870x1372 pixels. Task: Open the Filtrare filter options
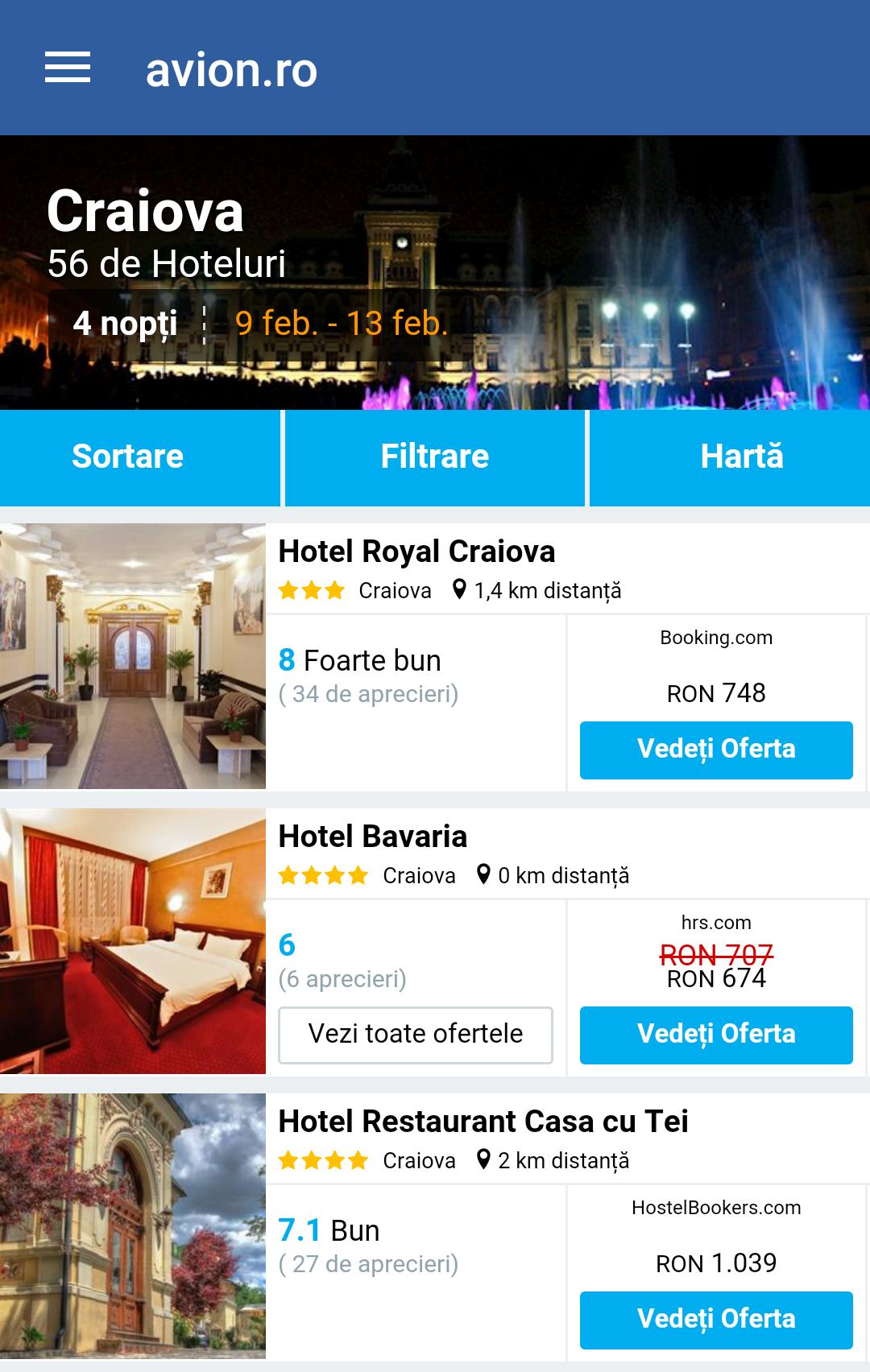pyautogui.click(x=435, y=457)
